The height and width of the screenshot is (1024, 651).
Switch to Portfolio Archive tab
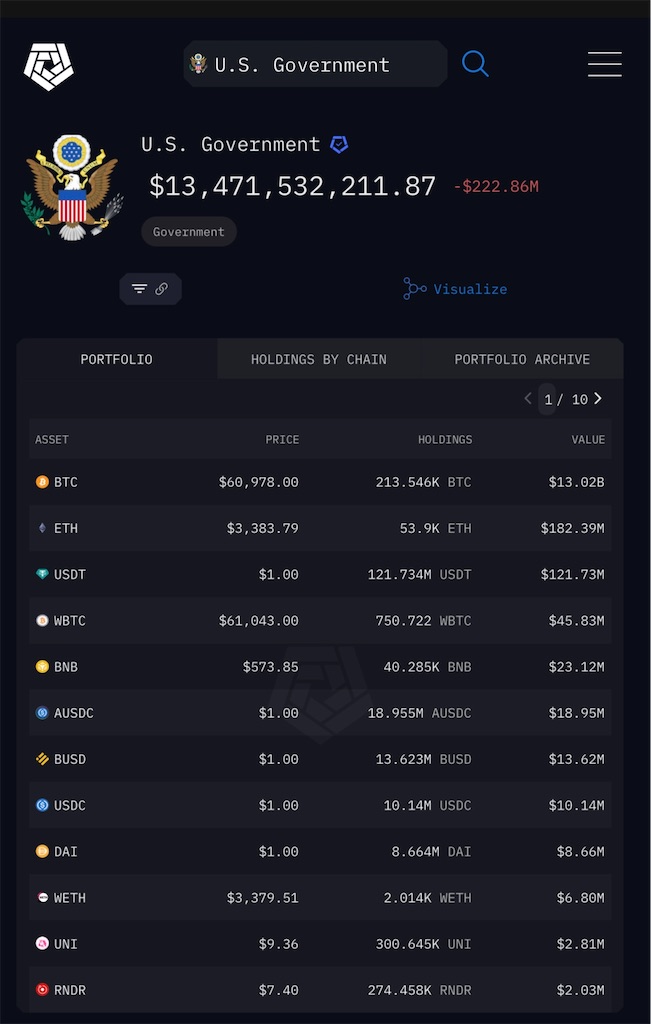[x=522, y=359]
